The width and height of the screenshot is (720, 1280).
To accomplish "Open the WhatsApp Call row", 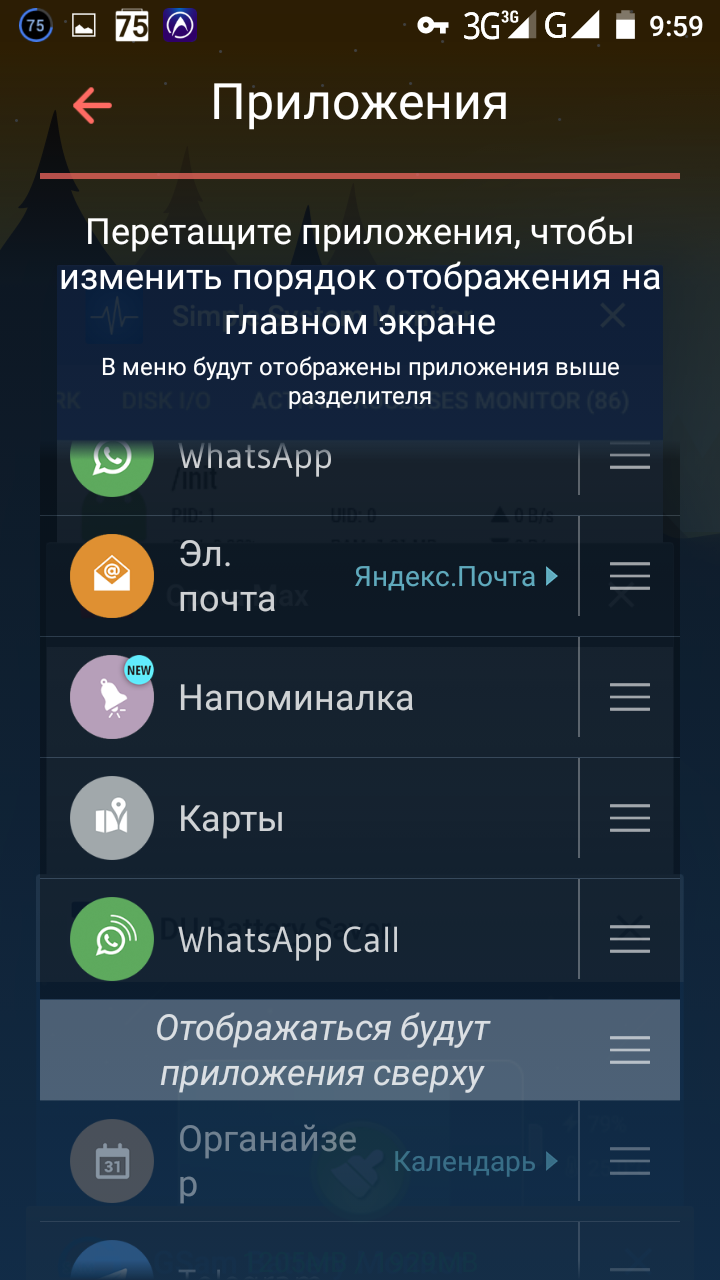I will [x=288, y=940].
